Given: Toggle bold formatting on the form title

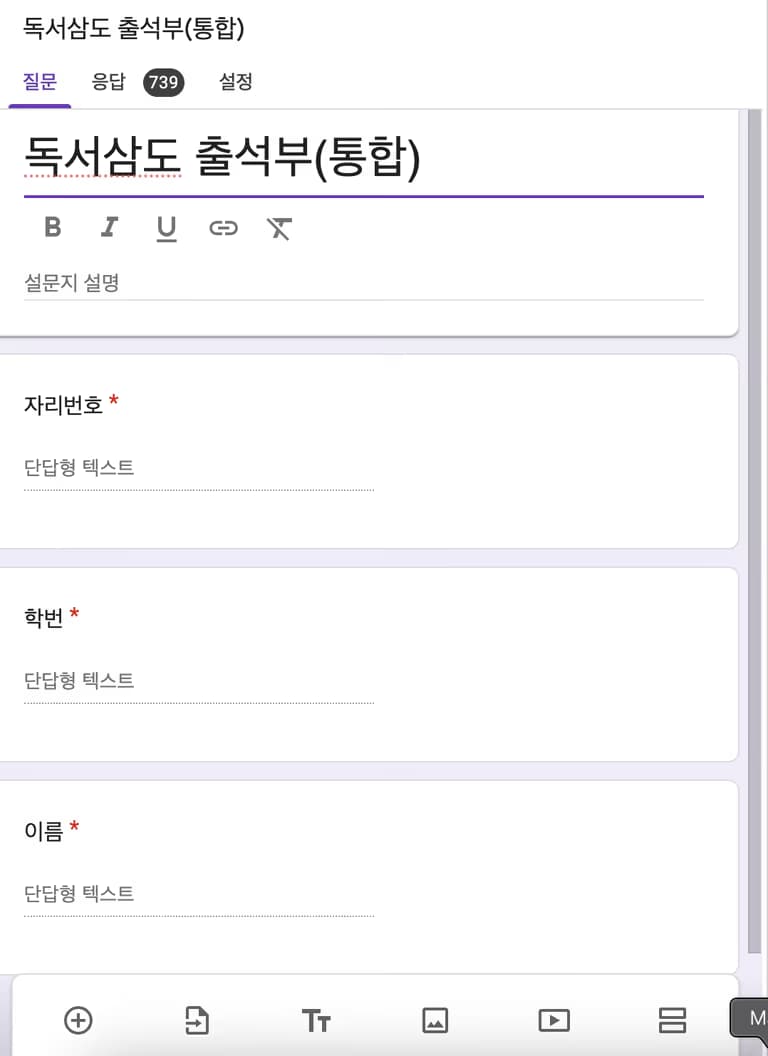Looking at the screenshot, I should click(52, 228).
